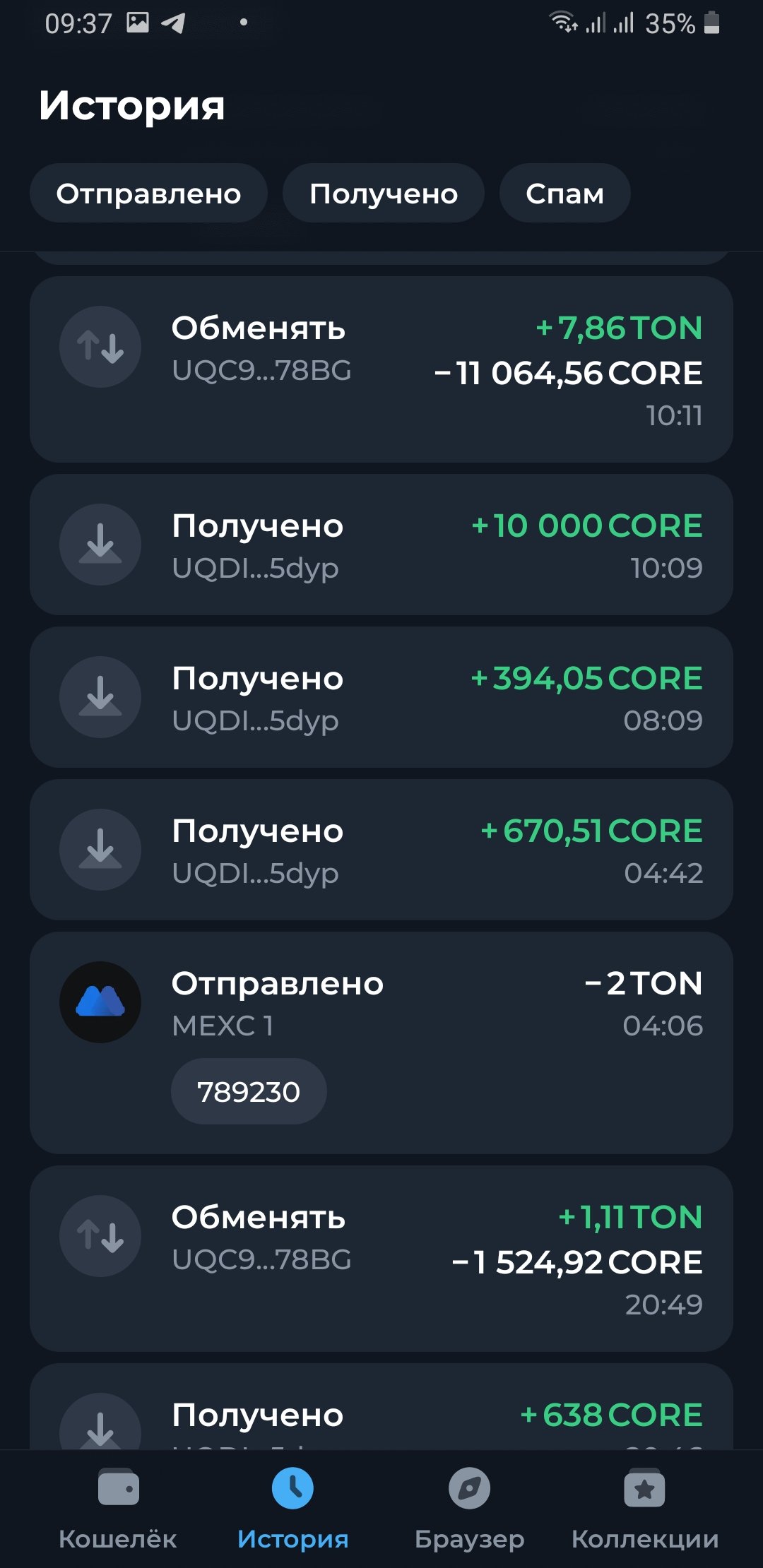Open the received +10 000 CORE transaction
Screen dimensions: 763x1568
pos(381,545)
